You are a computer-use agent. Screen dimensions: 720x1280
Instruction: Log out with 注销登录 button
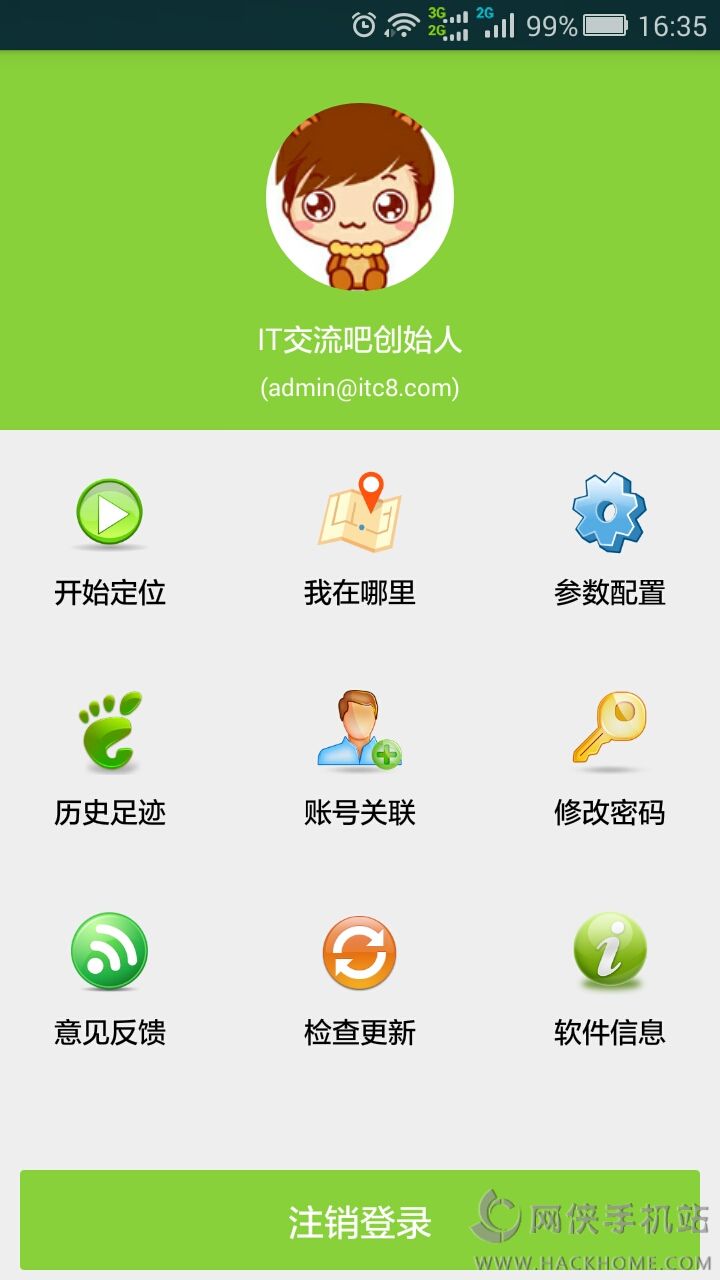click(x=360, y=1220)
